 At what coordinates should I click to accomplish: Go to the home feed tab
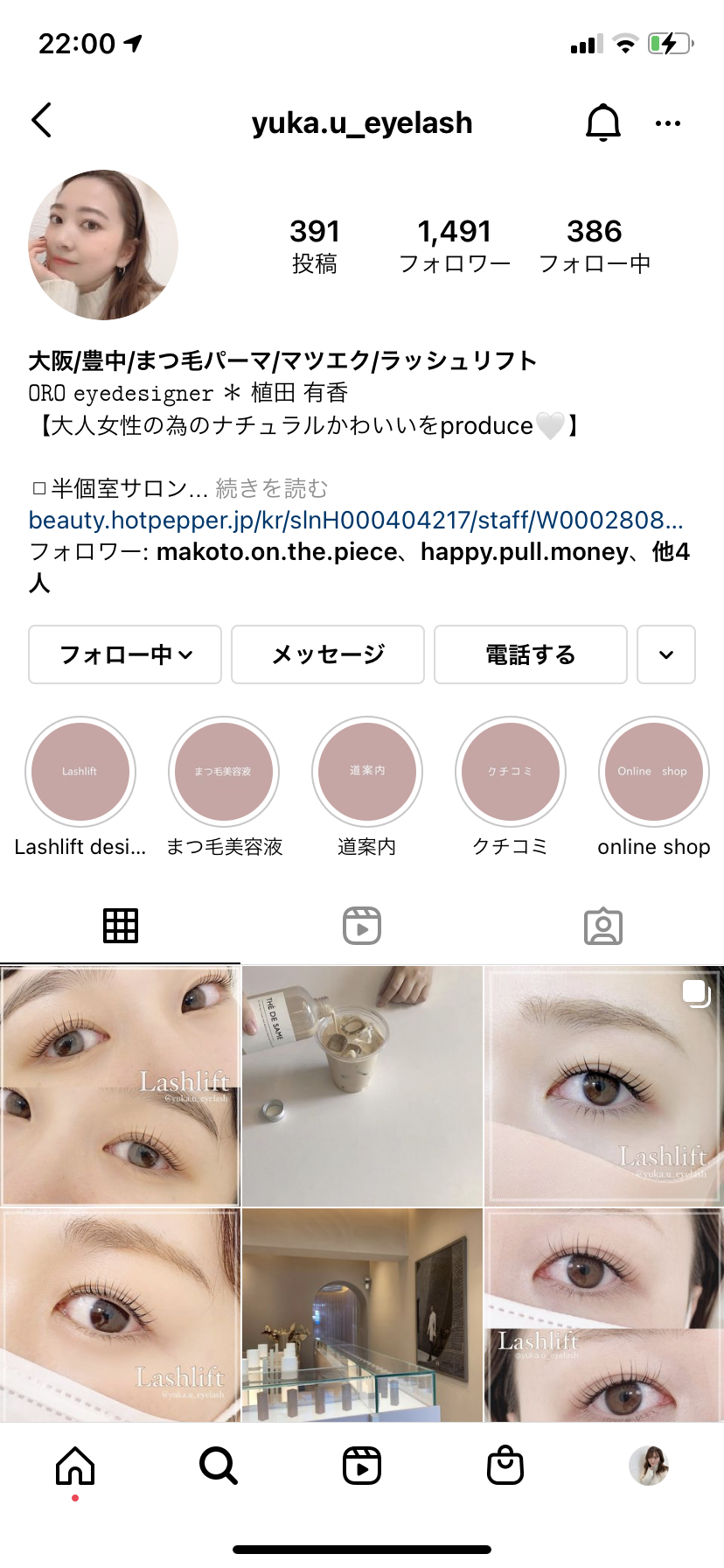coord(75,1465)
